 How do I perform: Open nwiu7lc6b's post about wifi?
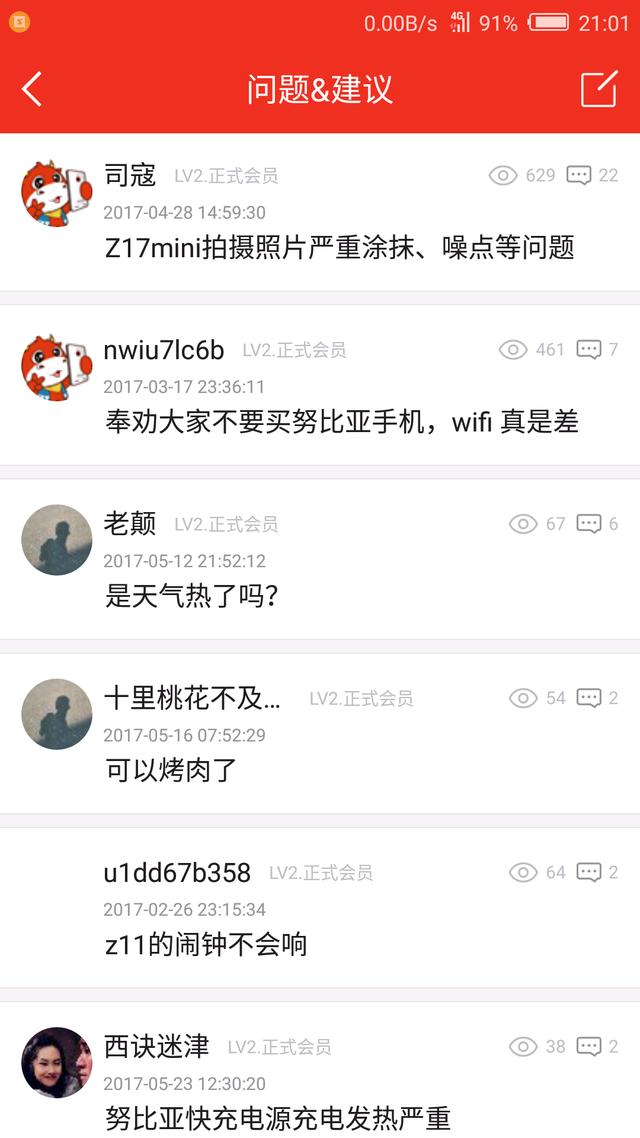point(341,421)
